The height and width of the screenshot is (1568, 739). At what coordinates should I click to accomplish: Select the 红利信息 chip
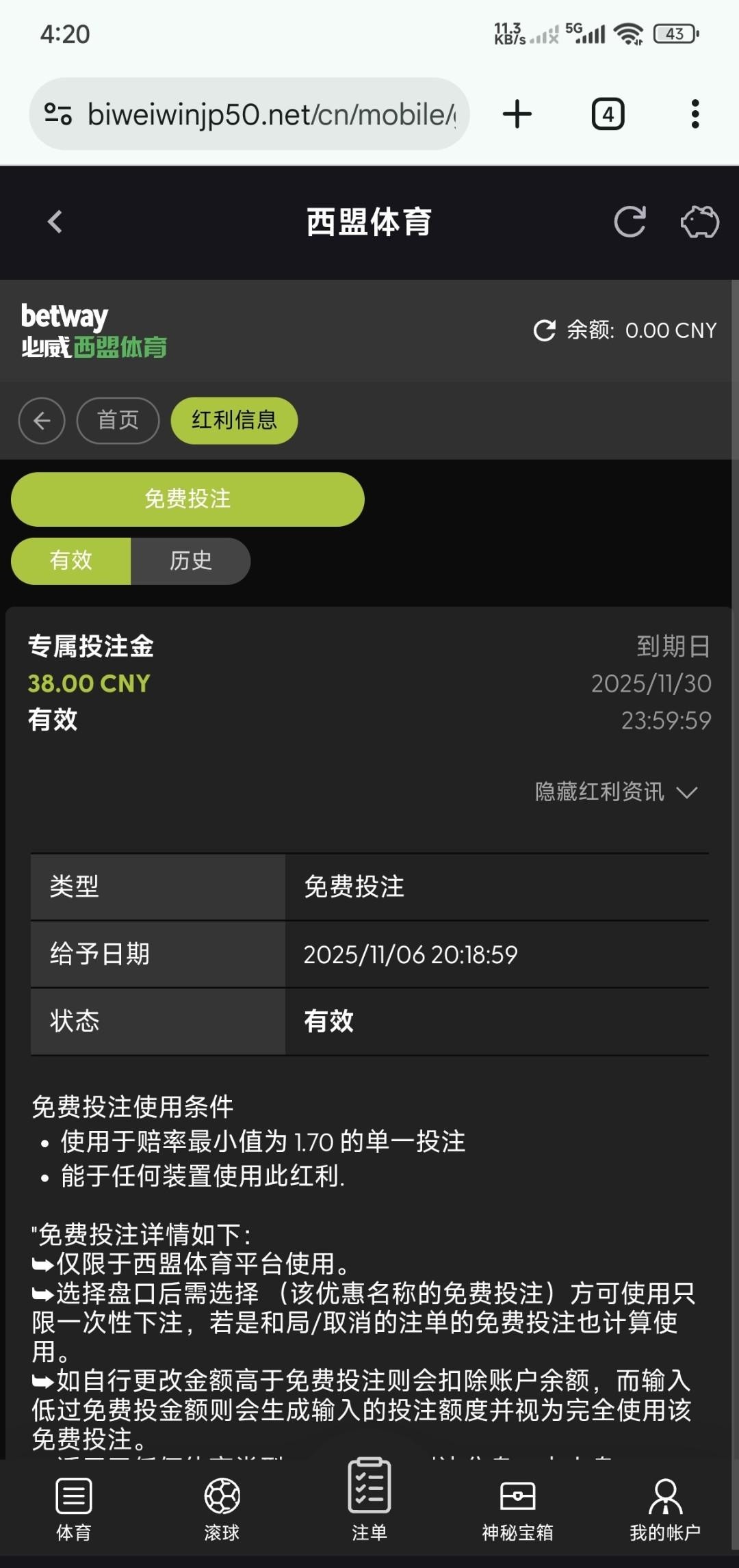click(234, 420)
